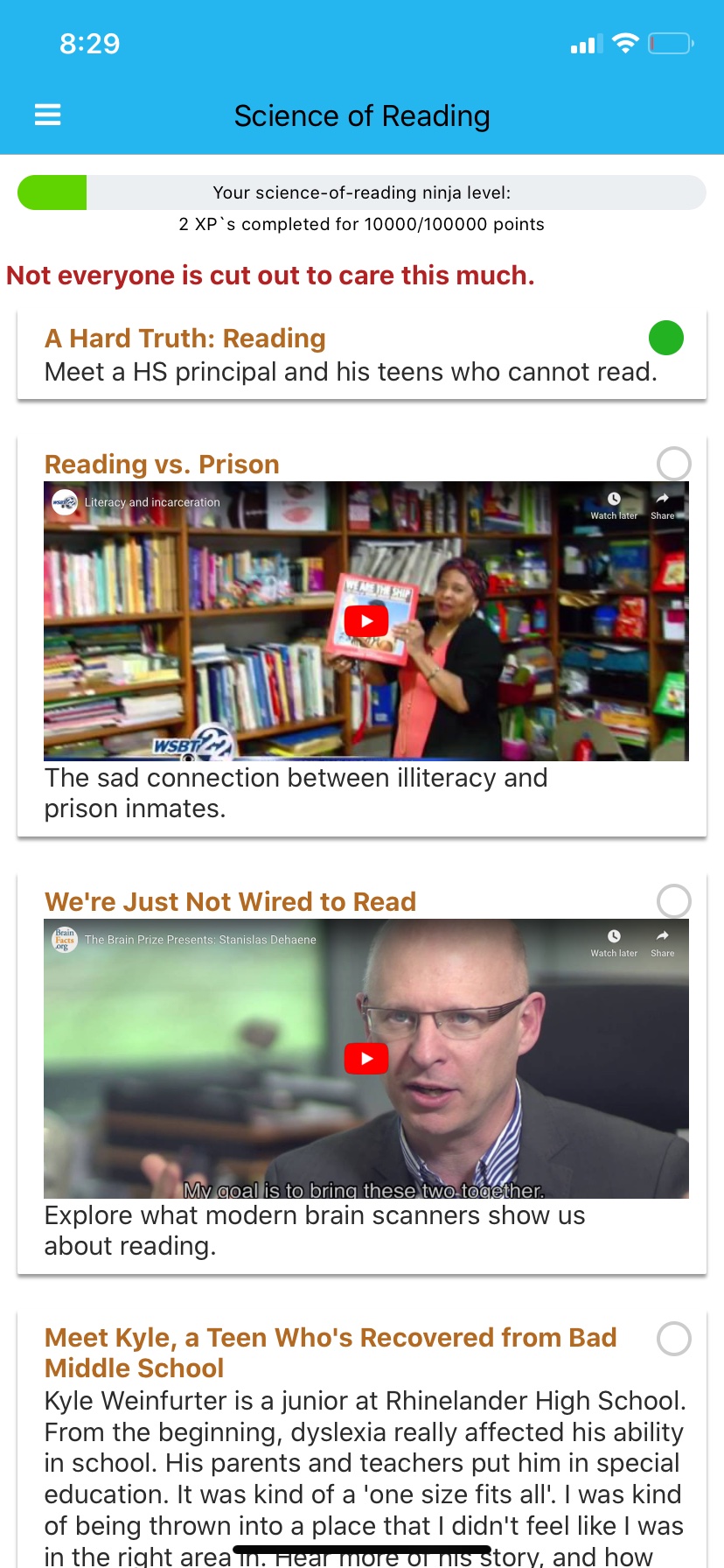Share the Stanislas Dehaene video
Image resolution: width=724 pixels, height=1568 pixels.
[x=662, y=943]
